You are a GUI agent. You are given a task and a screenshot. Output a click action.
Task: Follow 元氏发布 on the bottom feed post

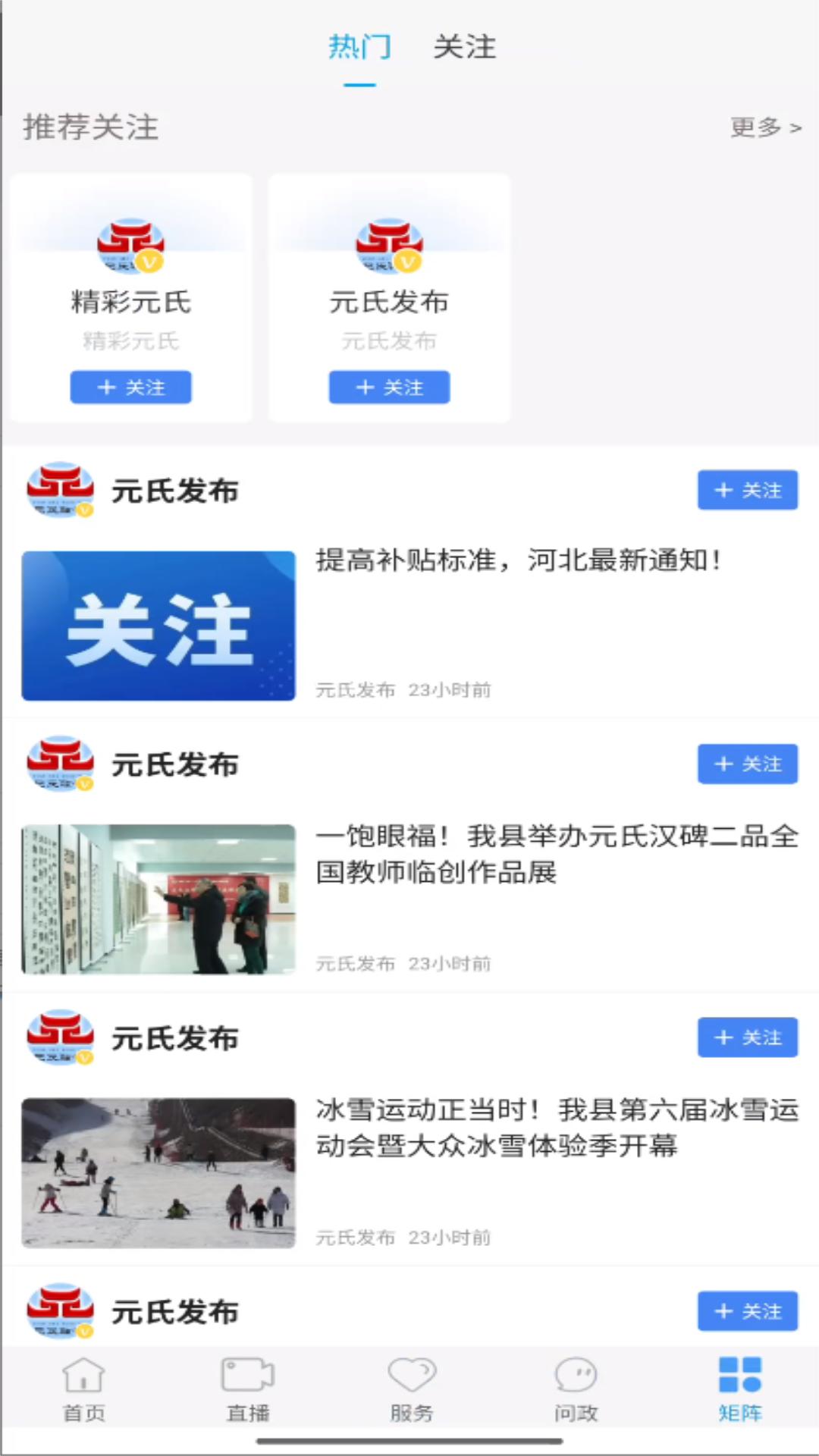747,1312
